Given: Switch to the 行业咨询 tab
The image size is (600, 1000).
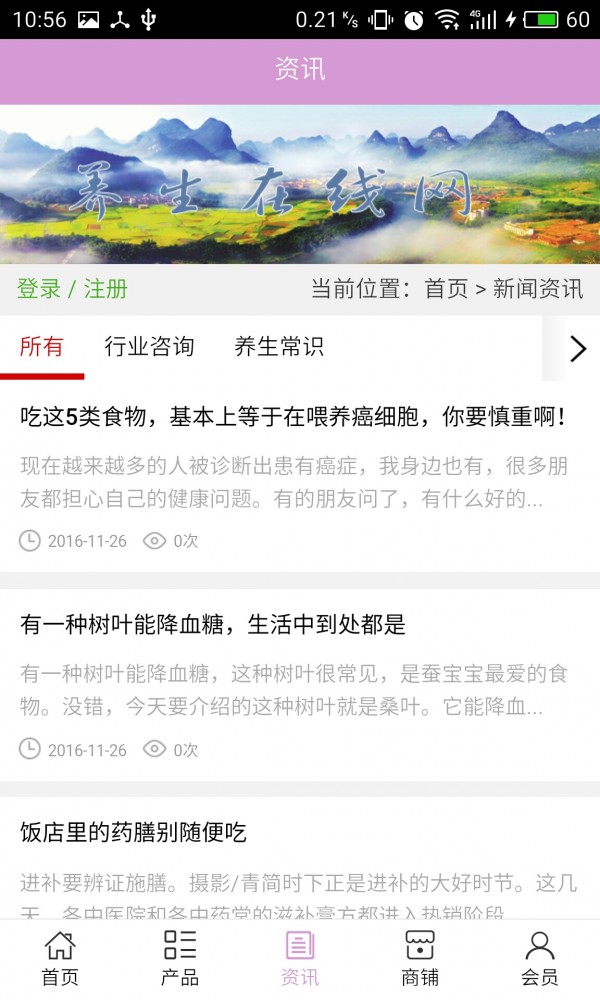Looking at the screenshot, I should [x=149, y=347].
